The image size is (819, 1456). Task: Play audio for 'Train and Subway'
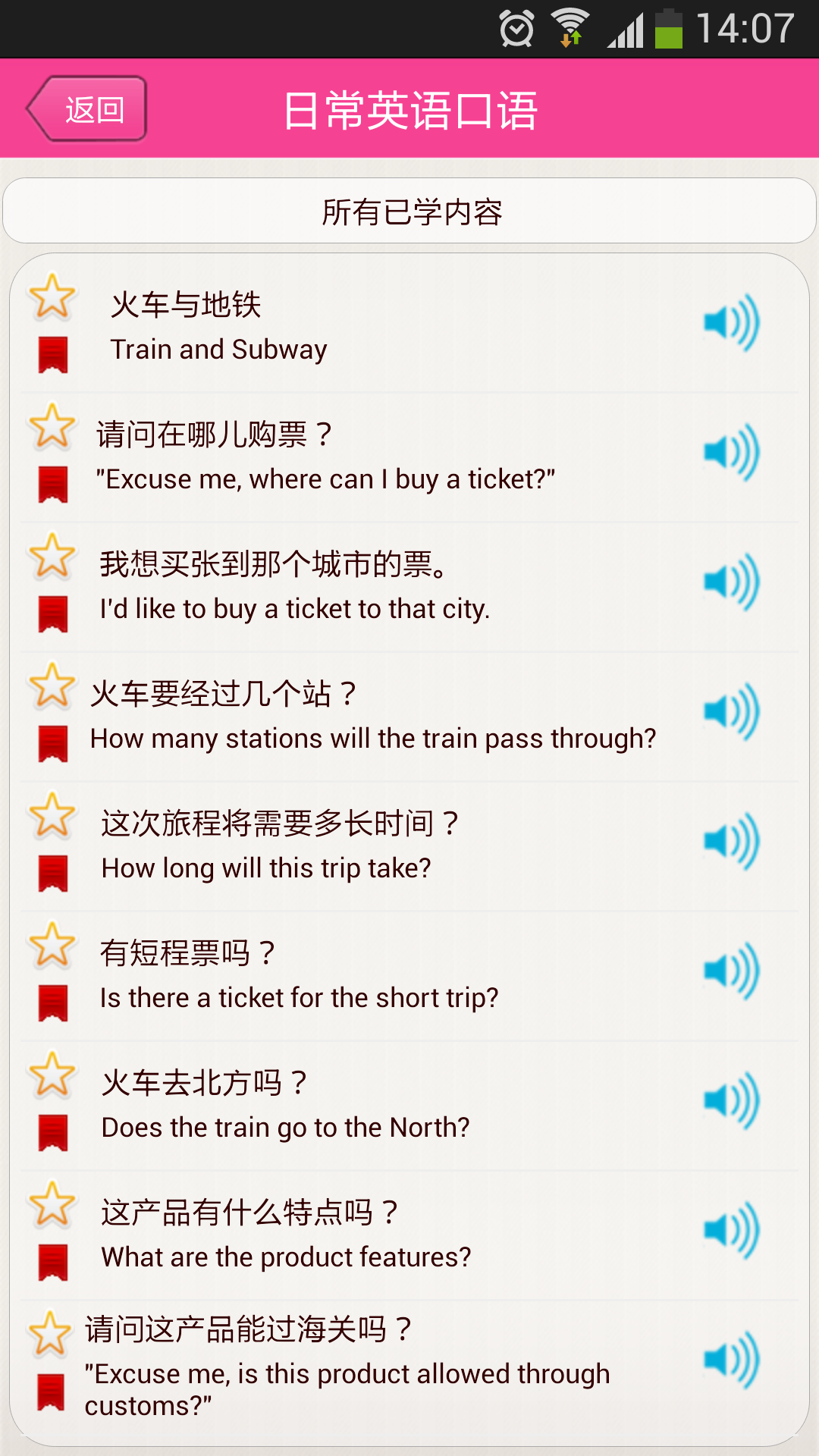[731, 323]
